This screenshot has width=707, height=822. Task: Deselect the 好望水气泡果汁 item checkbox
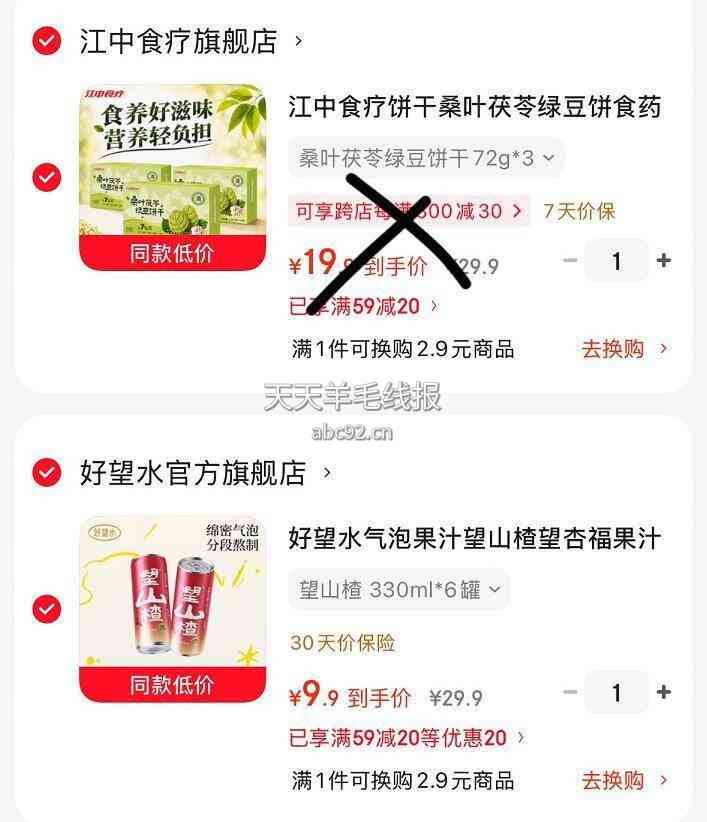(x=47, y=609)
